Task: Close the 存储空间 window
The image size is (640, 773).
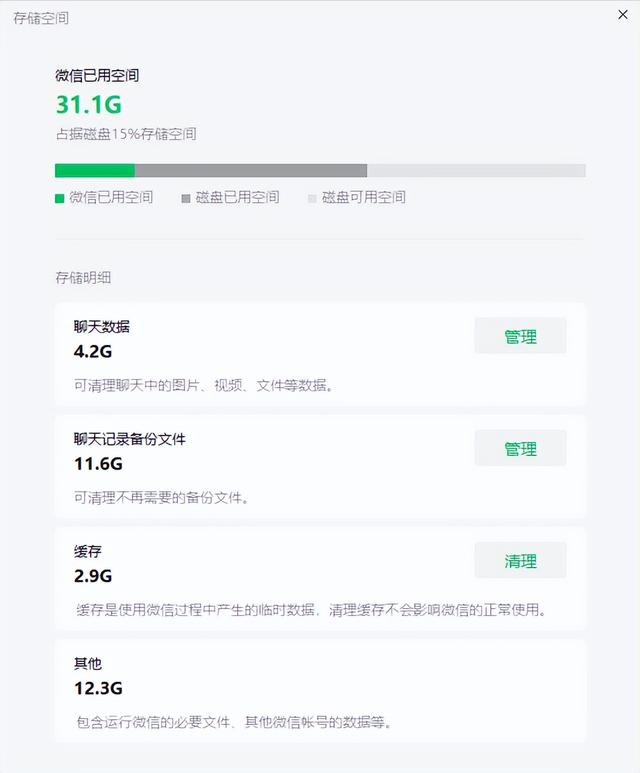Action: 624,15
